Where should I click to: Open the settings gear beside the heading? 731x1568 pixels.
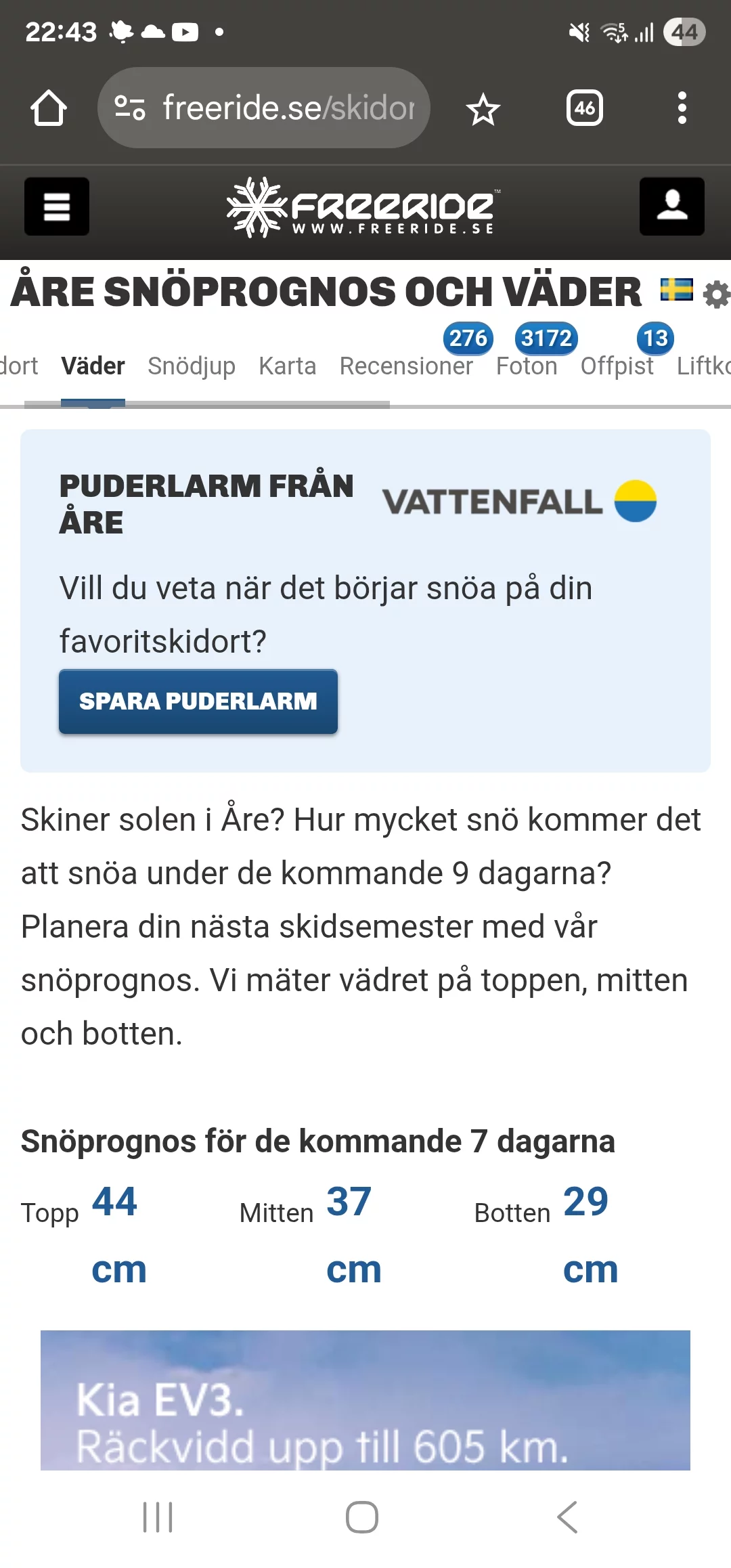point(716,295)
